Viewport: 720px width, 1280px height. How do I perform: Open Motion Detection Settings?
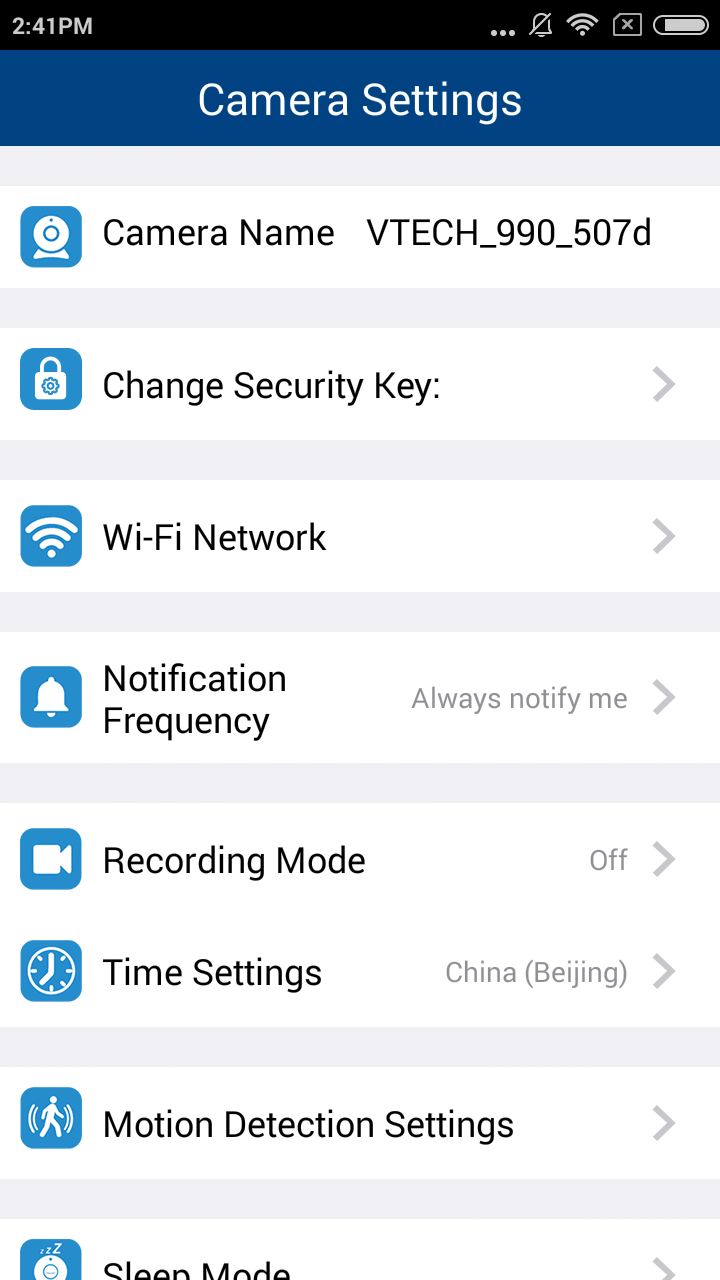click(360, 1123)
